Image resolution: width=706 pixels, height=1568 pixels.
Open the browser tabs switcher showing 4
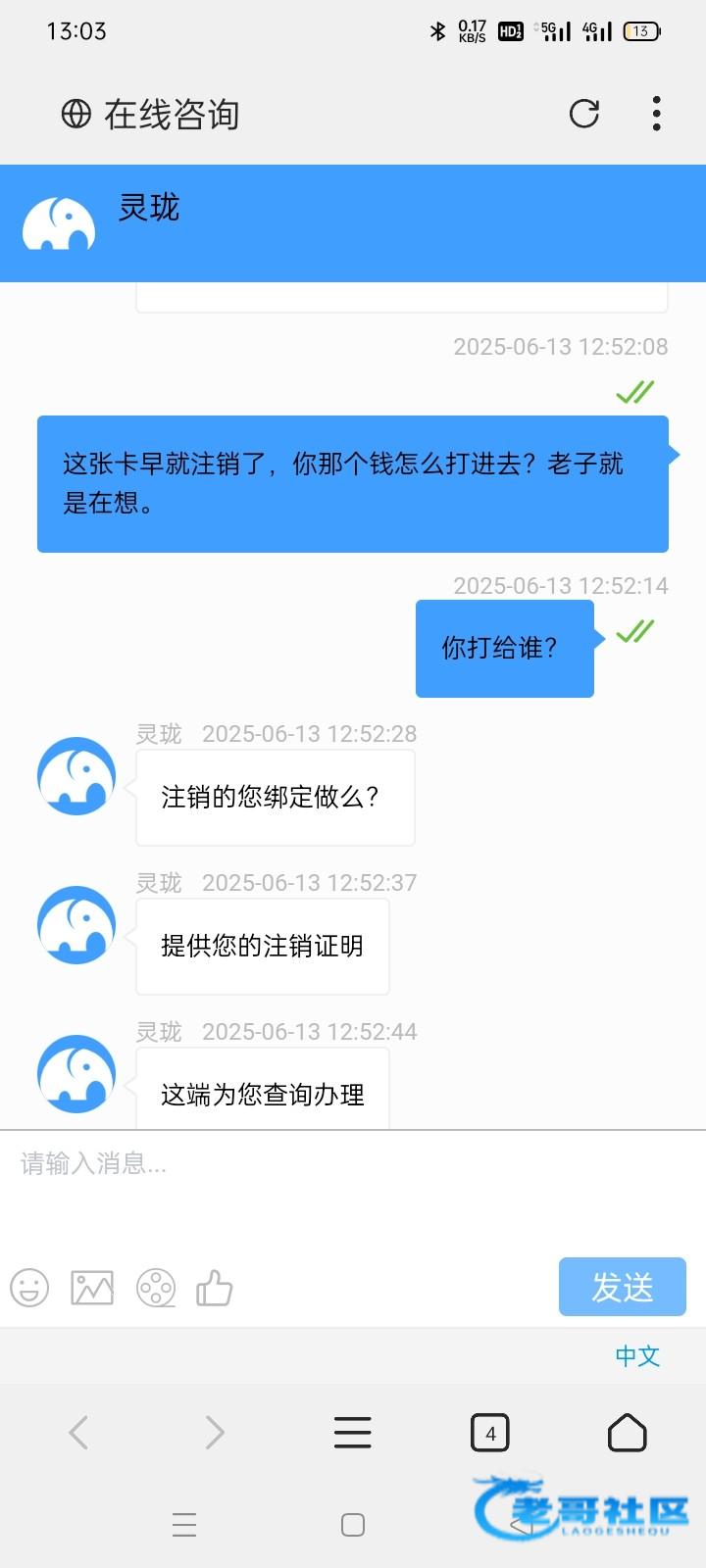(x=490, y=1433)
